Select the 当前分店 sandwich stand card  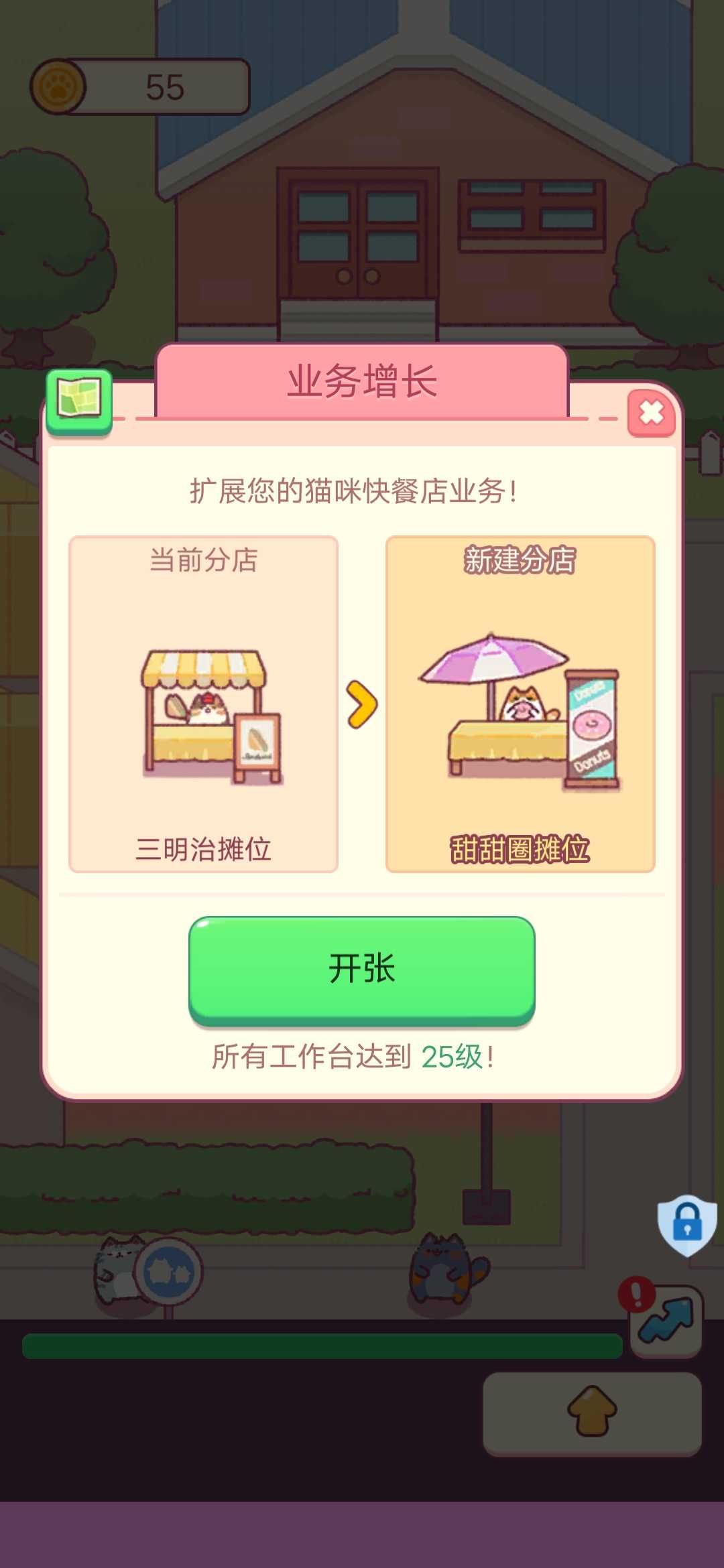click(204, 704)
